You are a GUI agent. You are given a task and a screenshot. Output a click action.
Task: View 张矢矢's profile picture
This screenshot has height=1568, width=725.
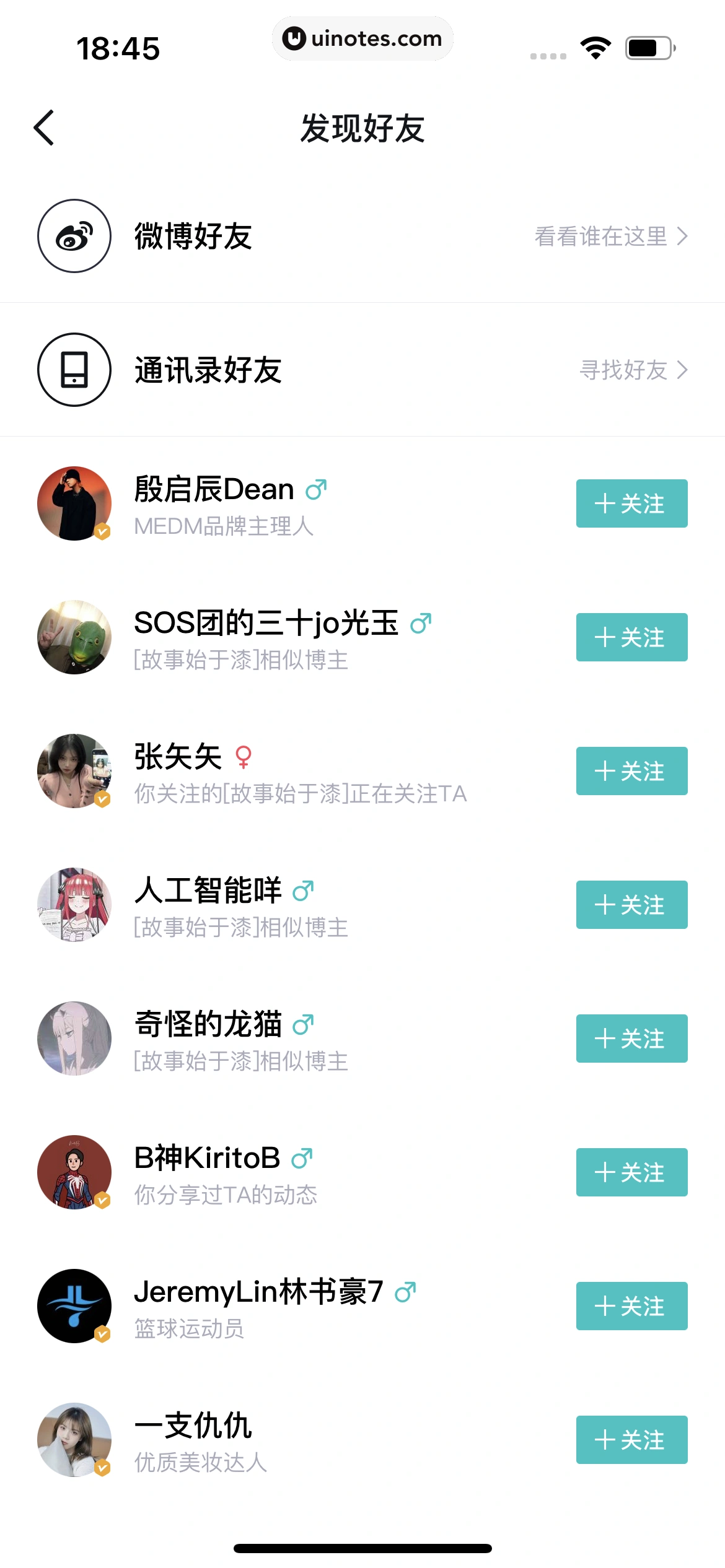[x=74, y=771]
